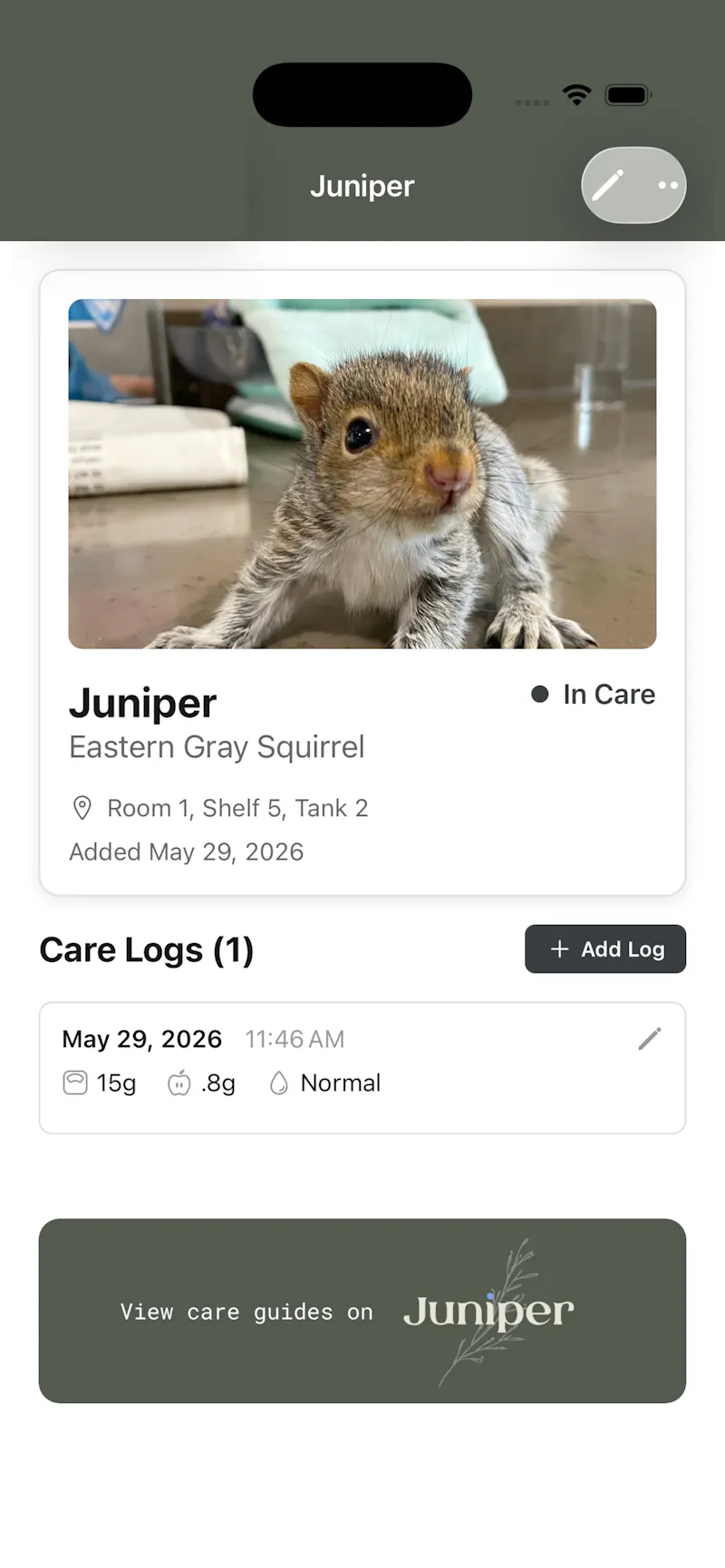The height and width of the screenshot is (1568, 725).
Task: View care guides on Juniper banner
Action: tap(362, 1311)
